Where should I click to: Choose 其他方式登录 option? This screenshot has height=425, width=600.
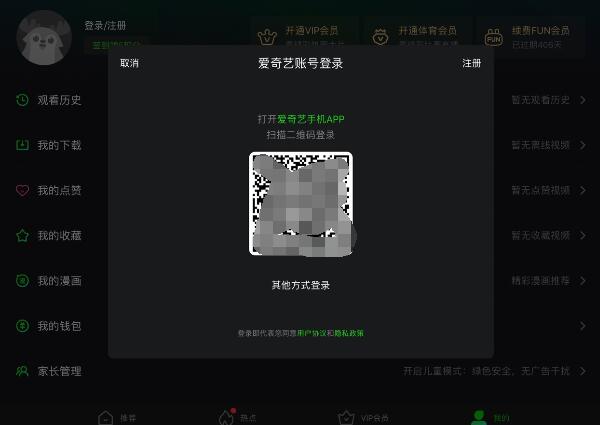point(300,285)
